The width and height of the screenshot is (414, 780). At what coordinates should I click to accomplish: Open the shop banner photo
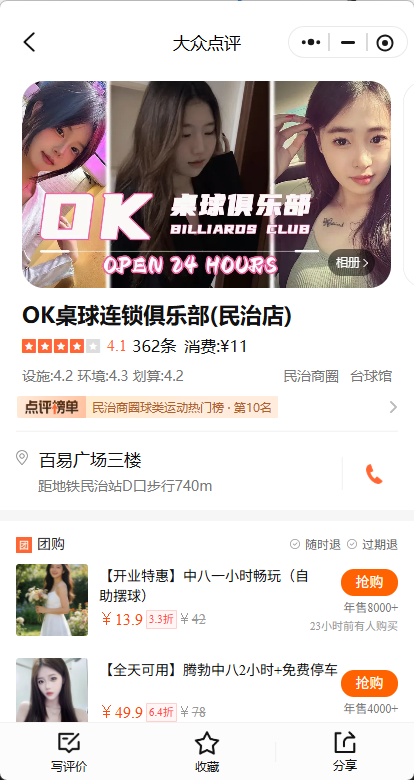tap(207, 184)
